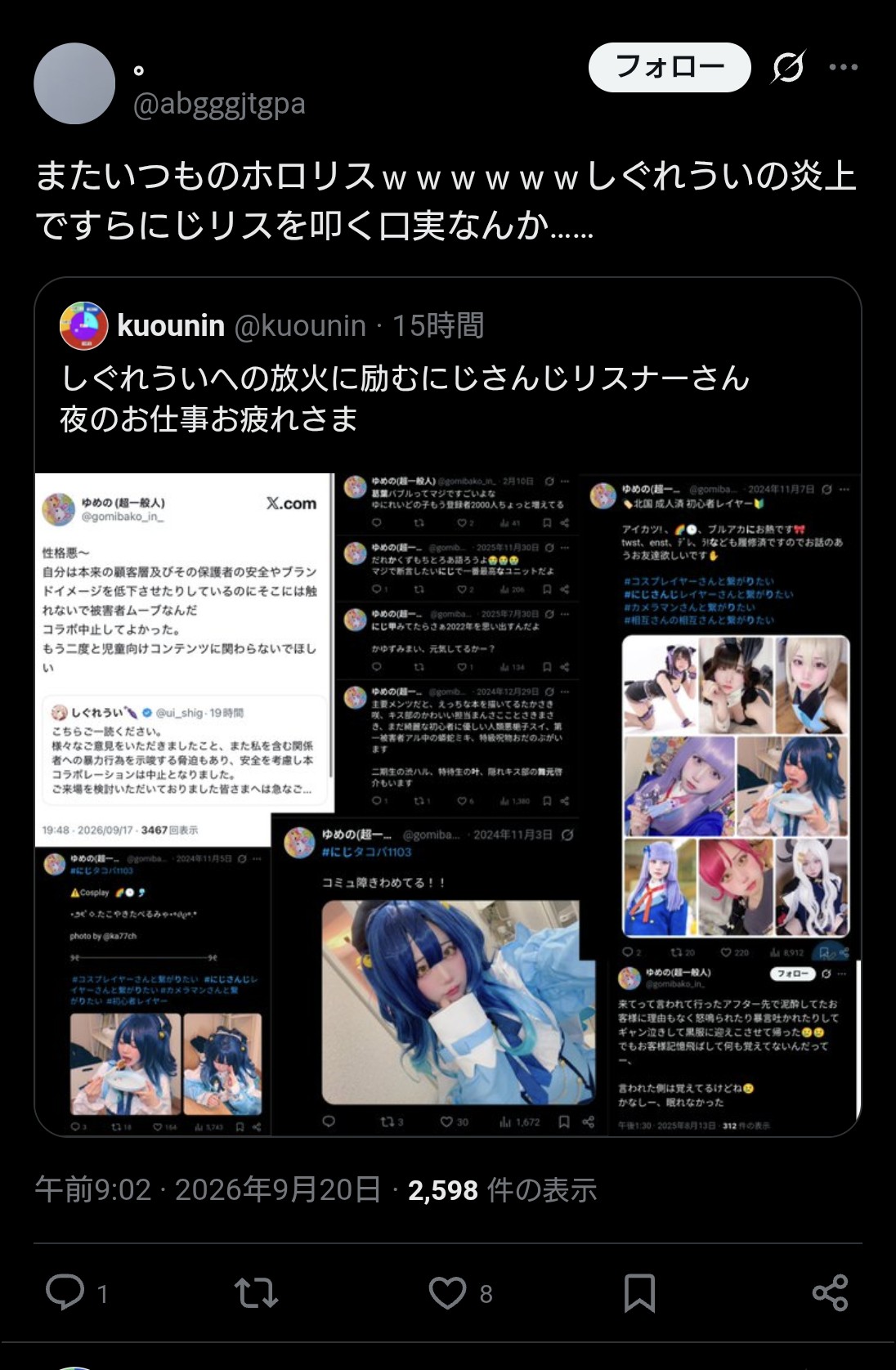Bookmark this post
The height and width of the screenshot is (1370, 896).
tap(639, 1292)
